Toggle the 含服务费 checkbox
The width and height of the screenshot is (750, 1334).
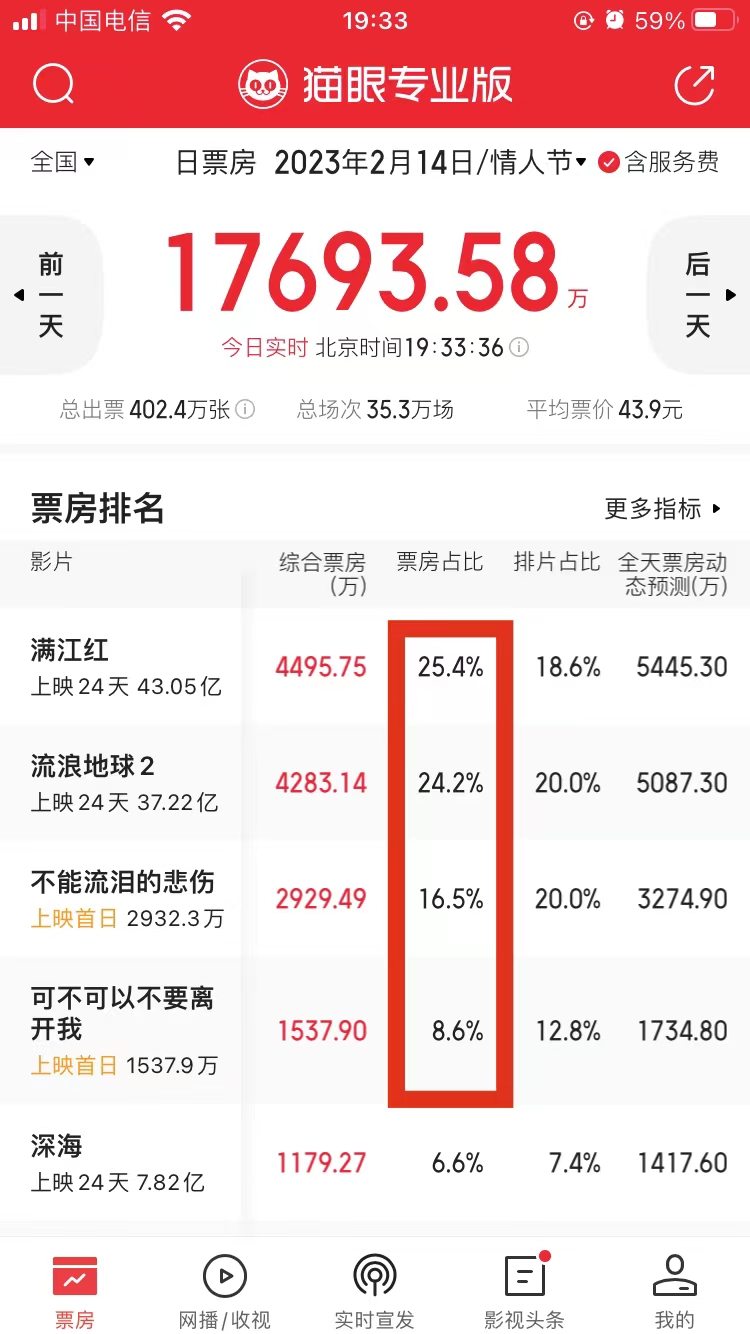coord(609,162)
